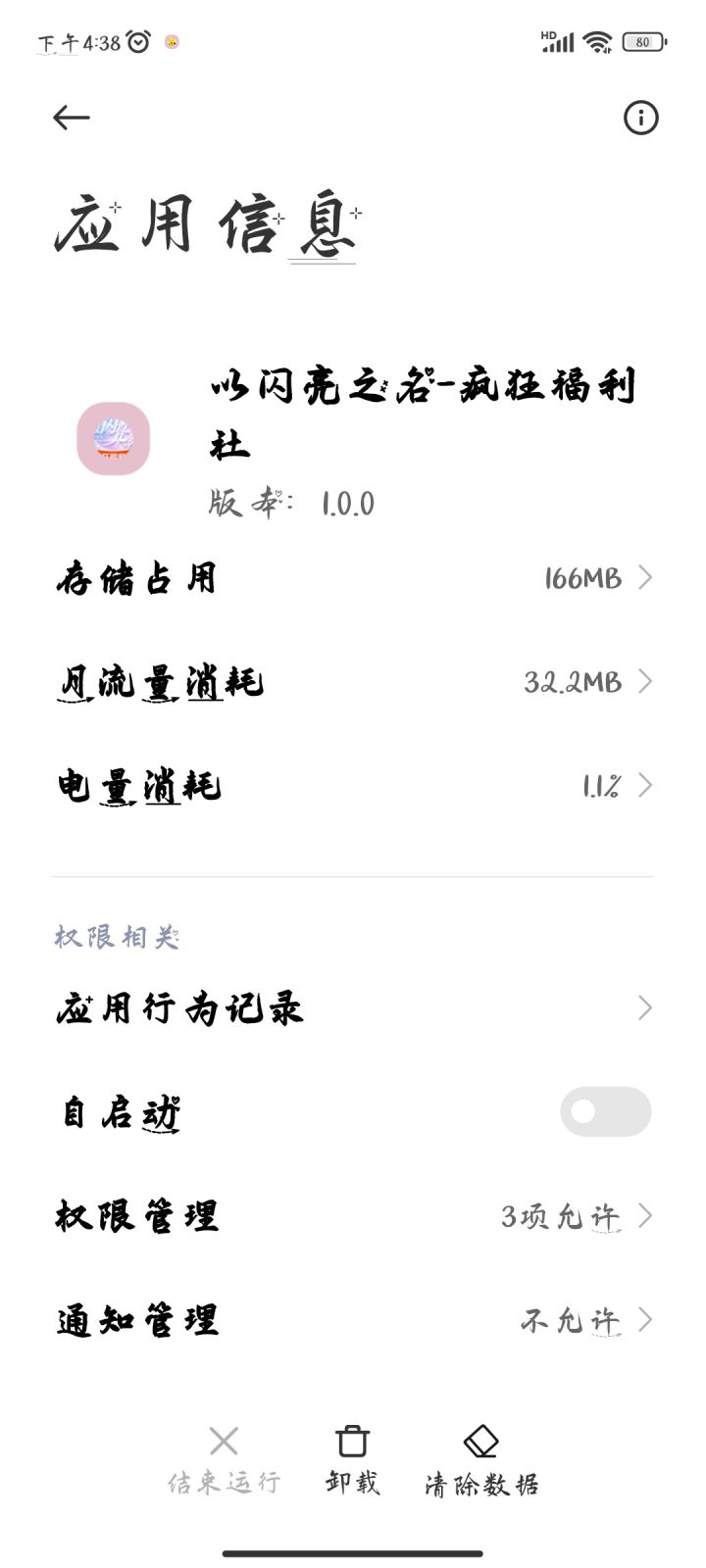This screenshot has height=1568, width=706.
Task: Toggle app self-start permission on
Action: (605, 1112)
